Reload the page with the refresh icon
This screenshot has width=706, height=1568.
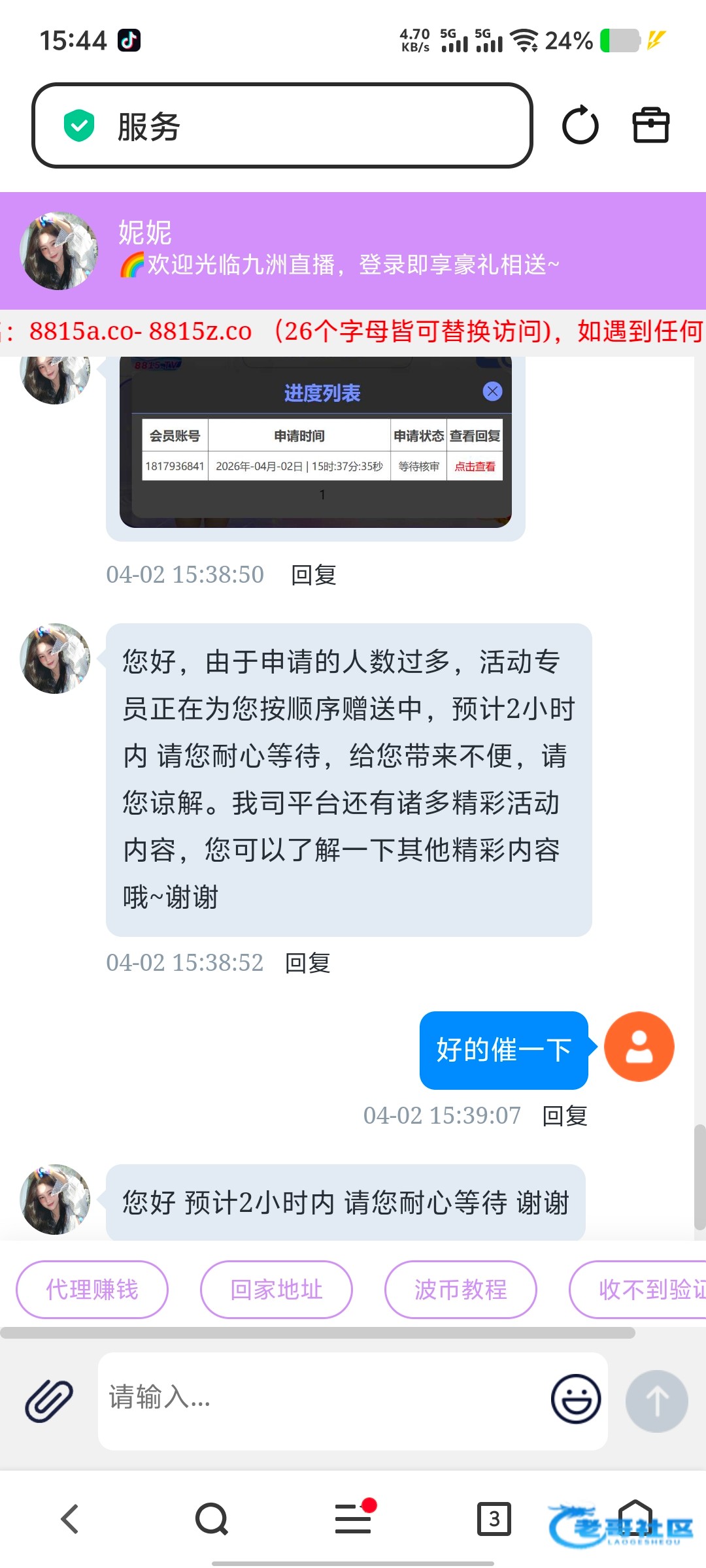pos(580,125)
